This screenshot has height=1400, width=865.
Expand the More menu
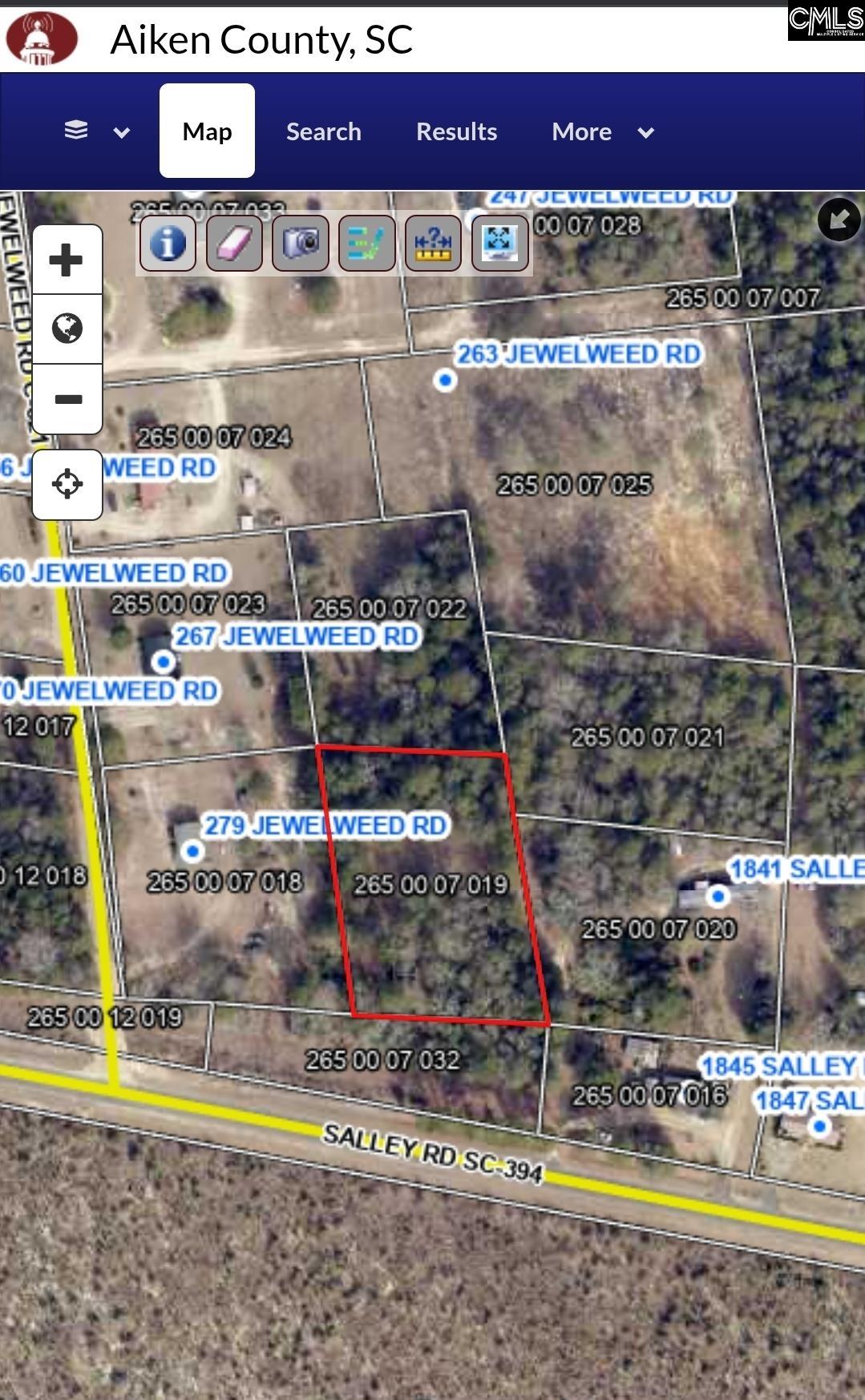pos(603,131)
